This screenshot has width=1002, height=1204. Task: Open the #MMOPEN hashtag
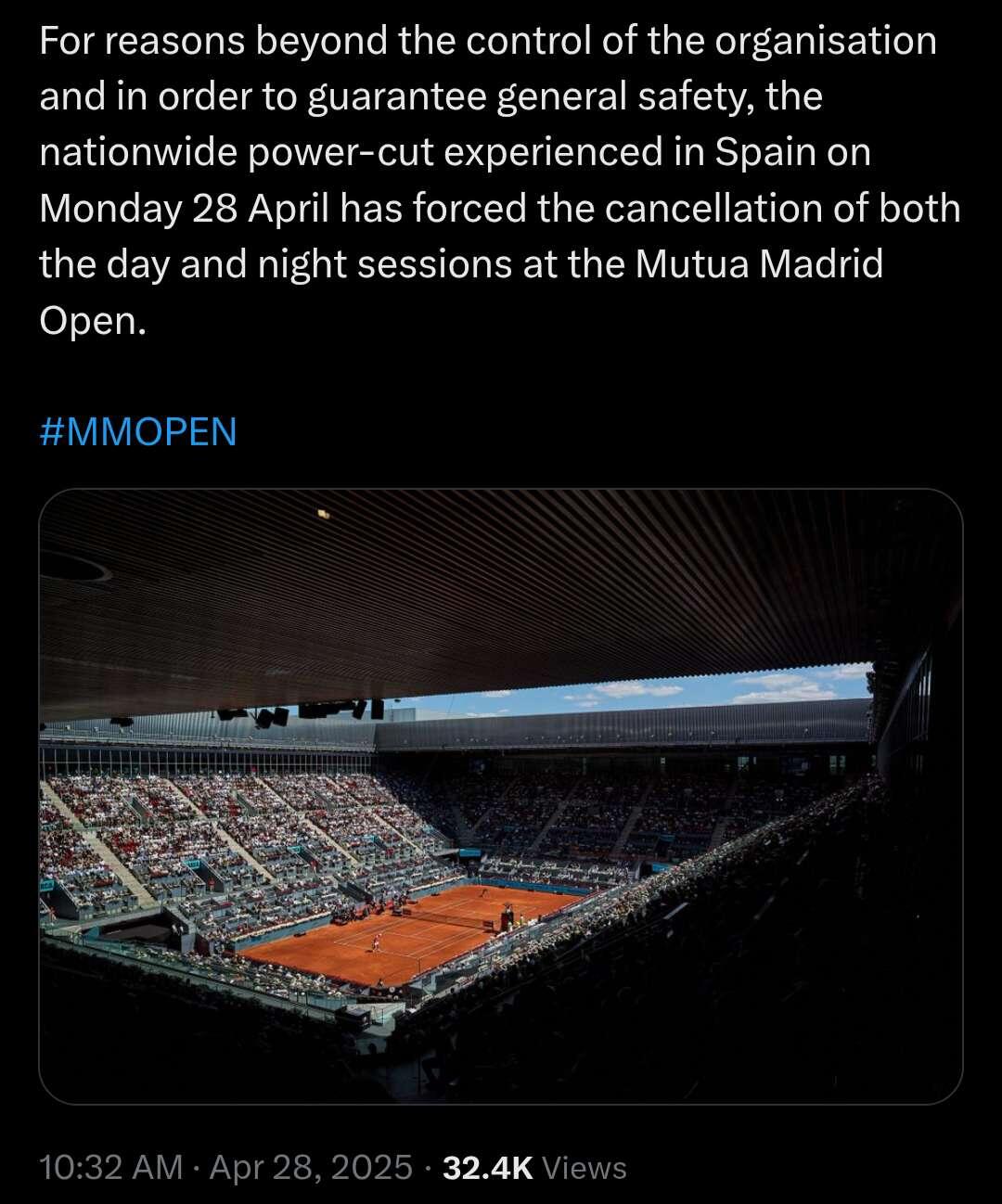(x=138, y=432)
